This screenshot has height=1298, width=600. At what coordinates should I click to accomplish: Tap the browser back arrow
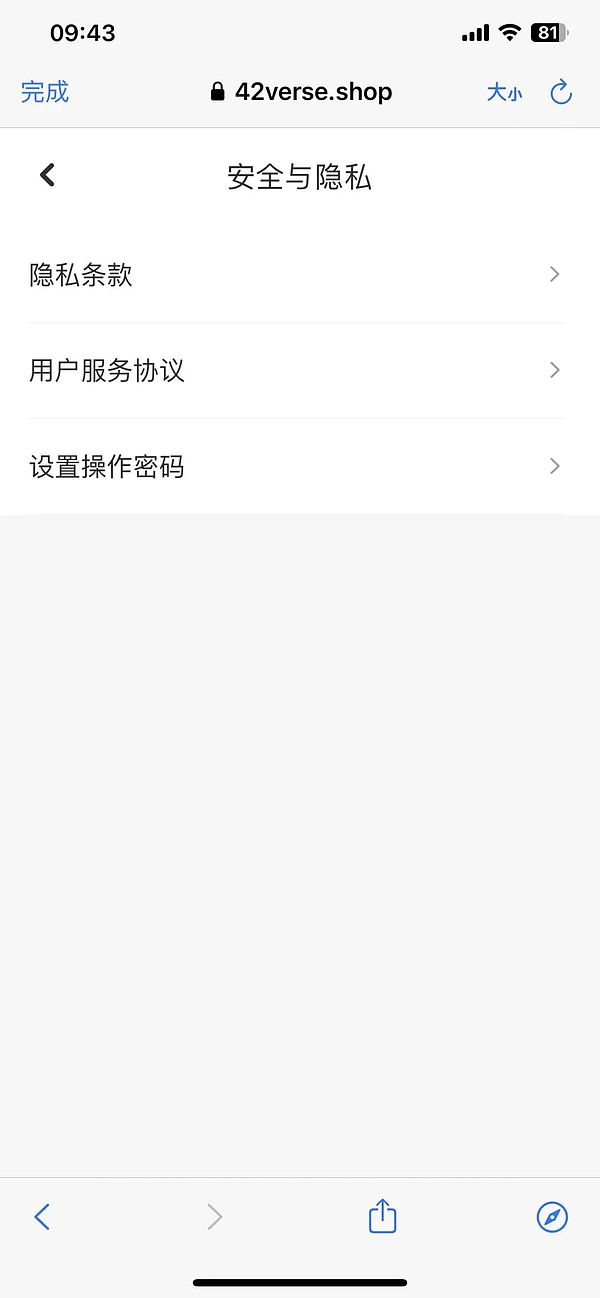tap(42, 1217)
